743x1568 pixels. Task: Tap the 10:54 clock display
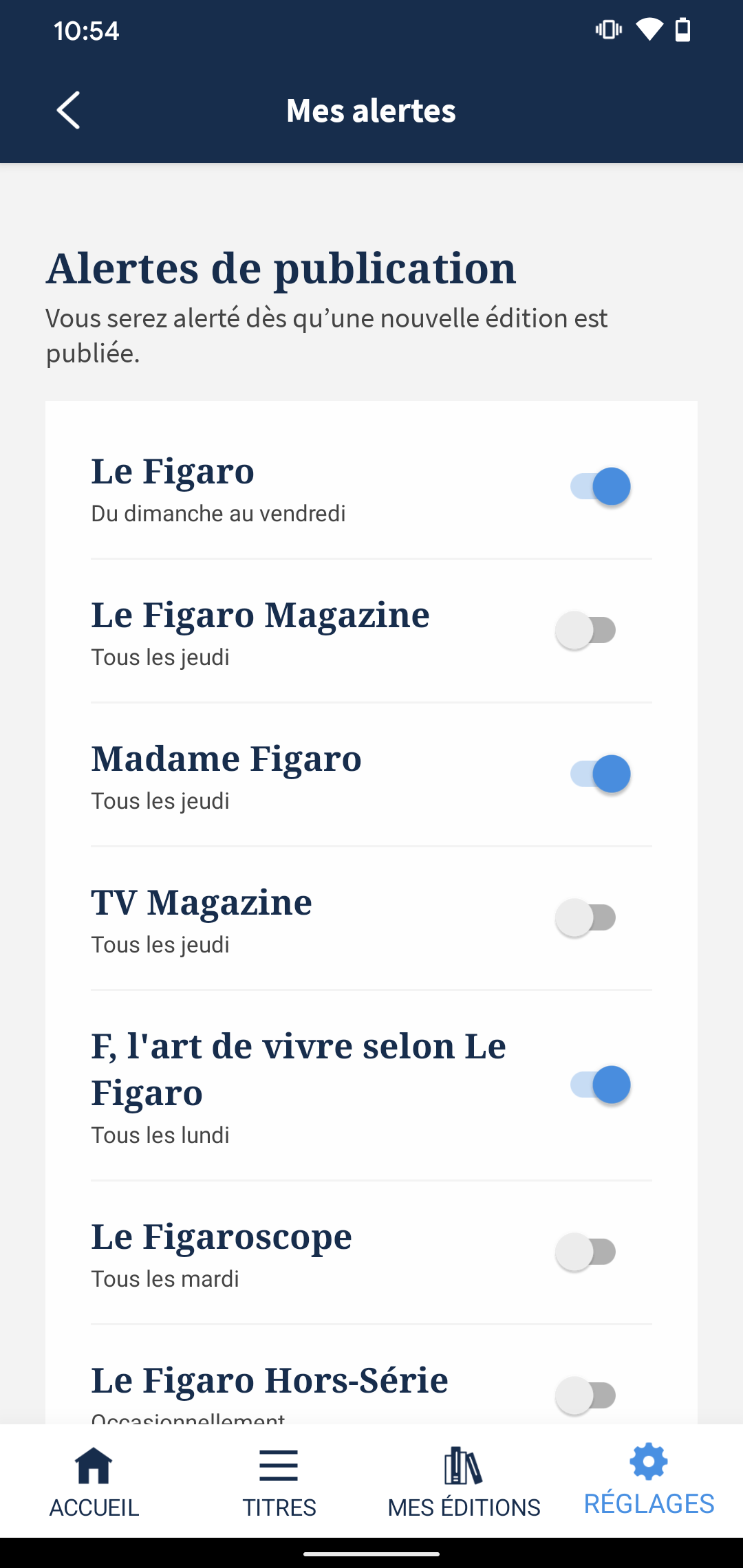click(86, 30)
